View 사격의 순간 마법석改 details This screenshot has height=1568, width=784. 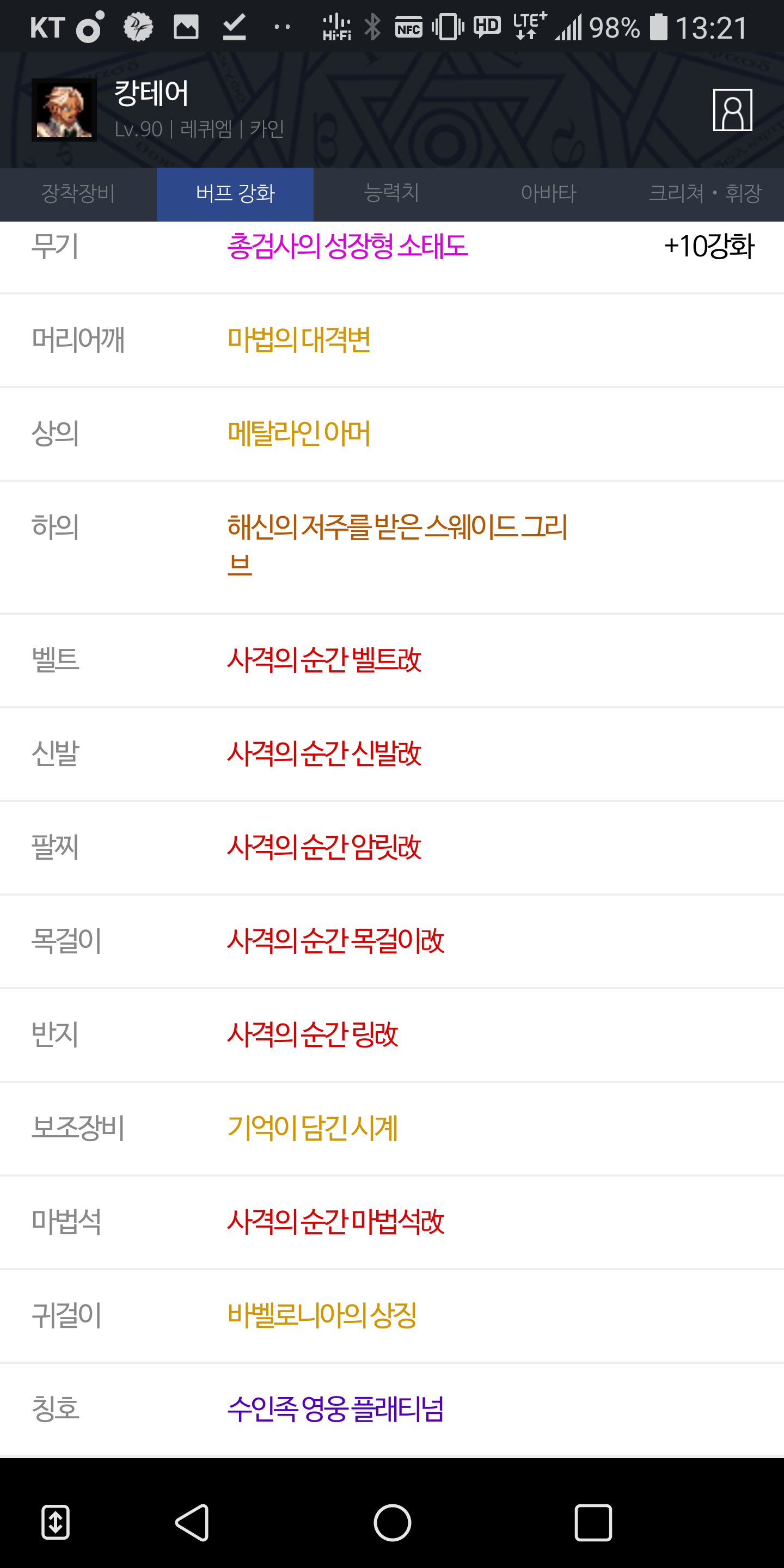(335, 1222)
